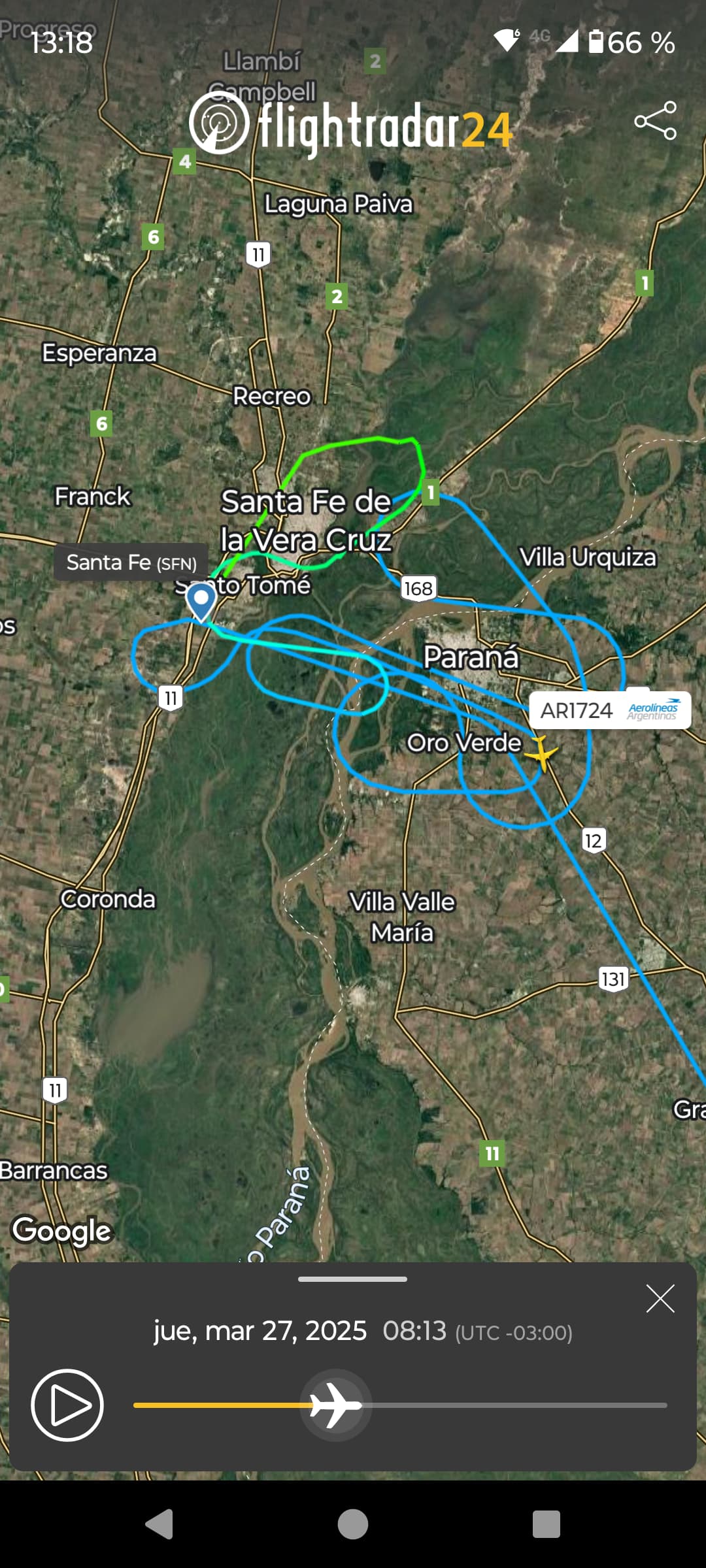Tap the airplane handle on playback timeline

pos(336,1405)
